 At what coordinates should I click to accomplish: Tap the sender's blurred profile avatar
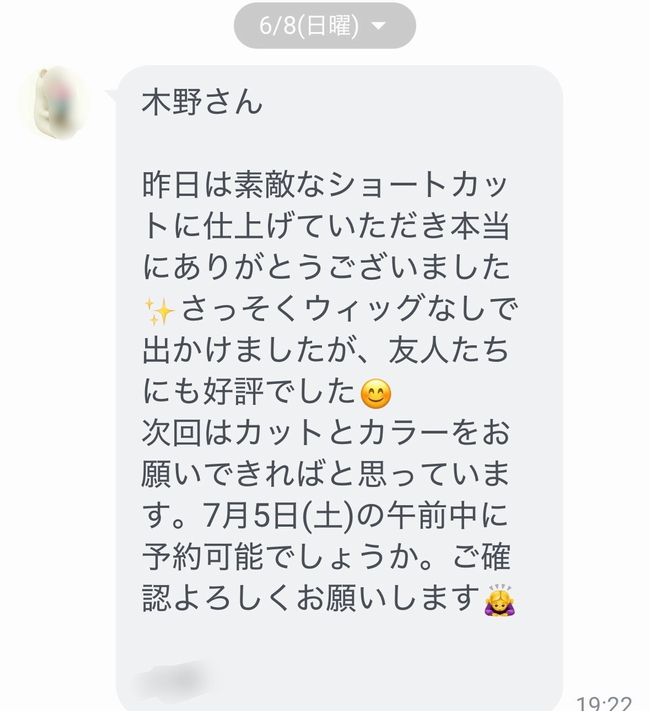[56, 102]
